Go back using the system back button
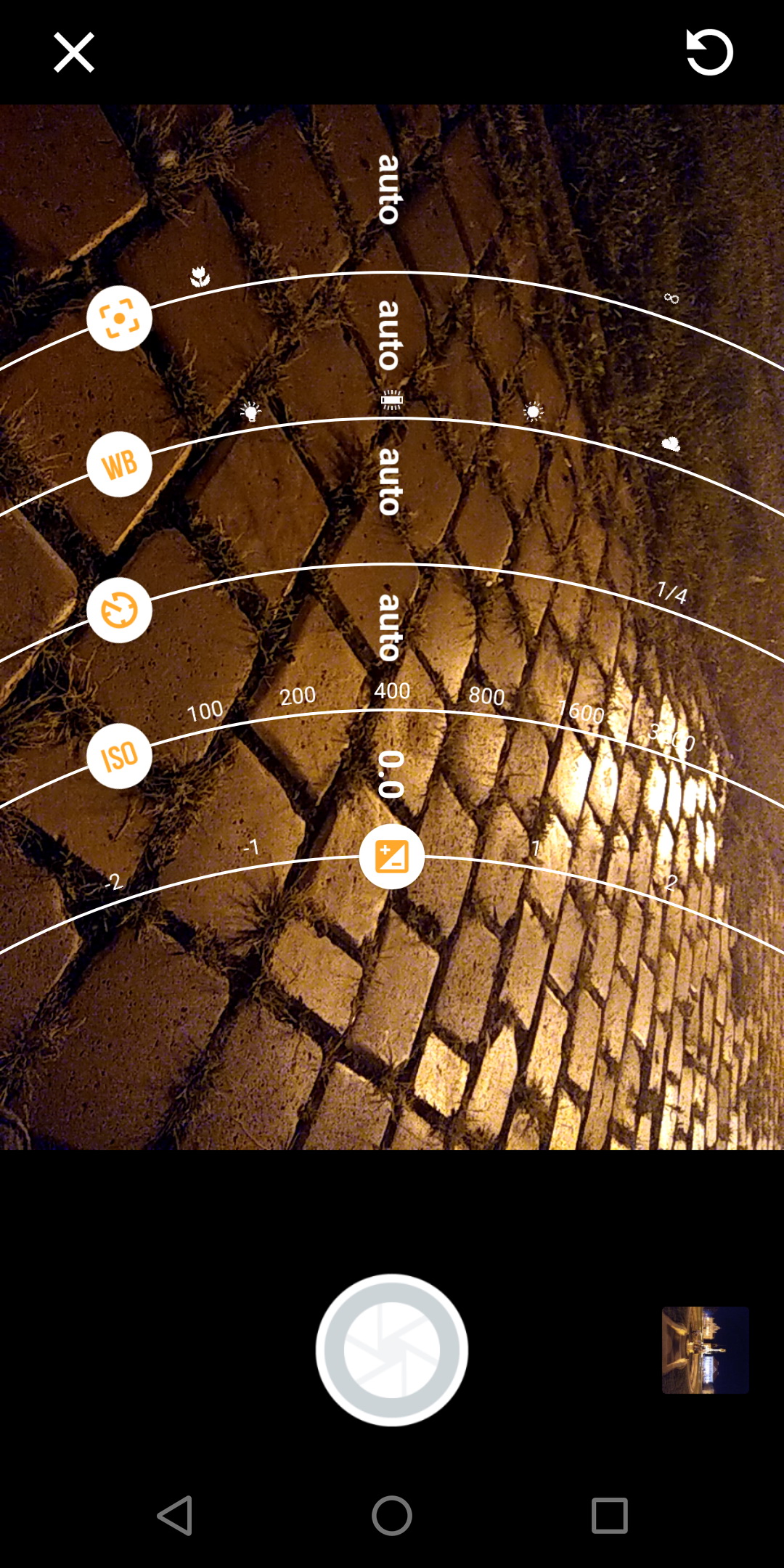Screen dimensions: 784x1568 coord(175,1516)
